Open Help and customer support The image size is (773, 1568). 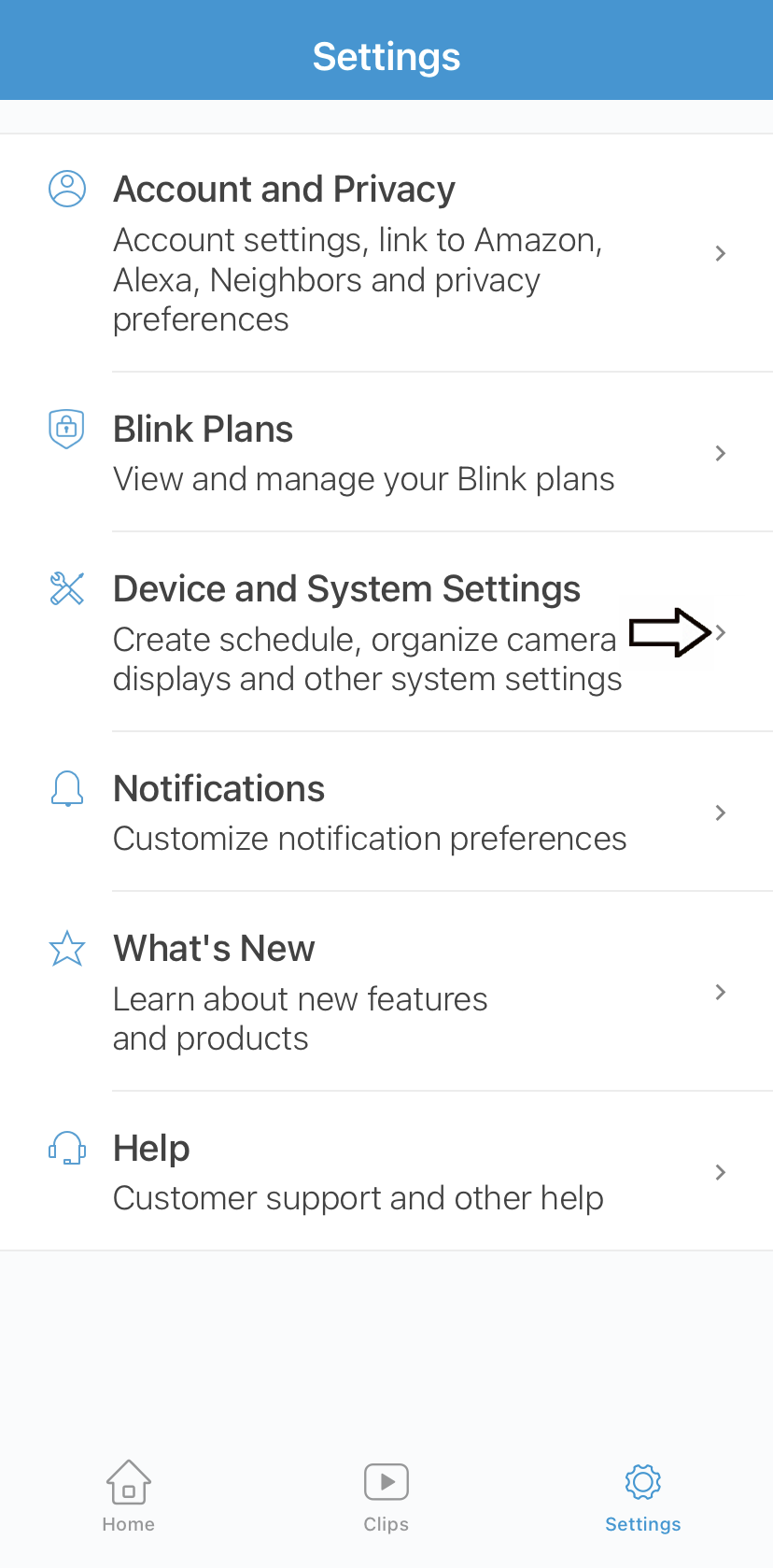pos(386,1171)
